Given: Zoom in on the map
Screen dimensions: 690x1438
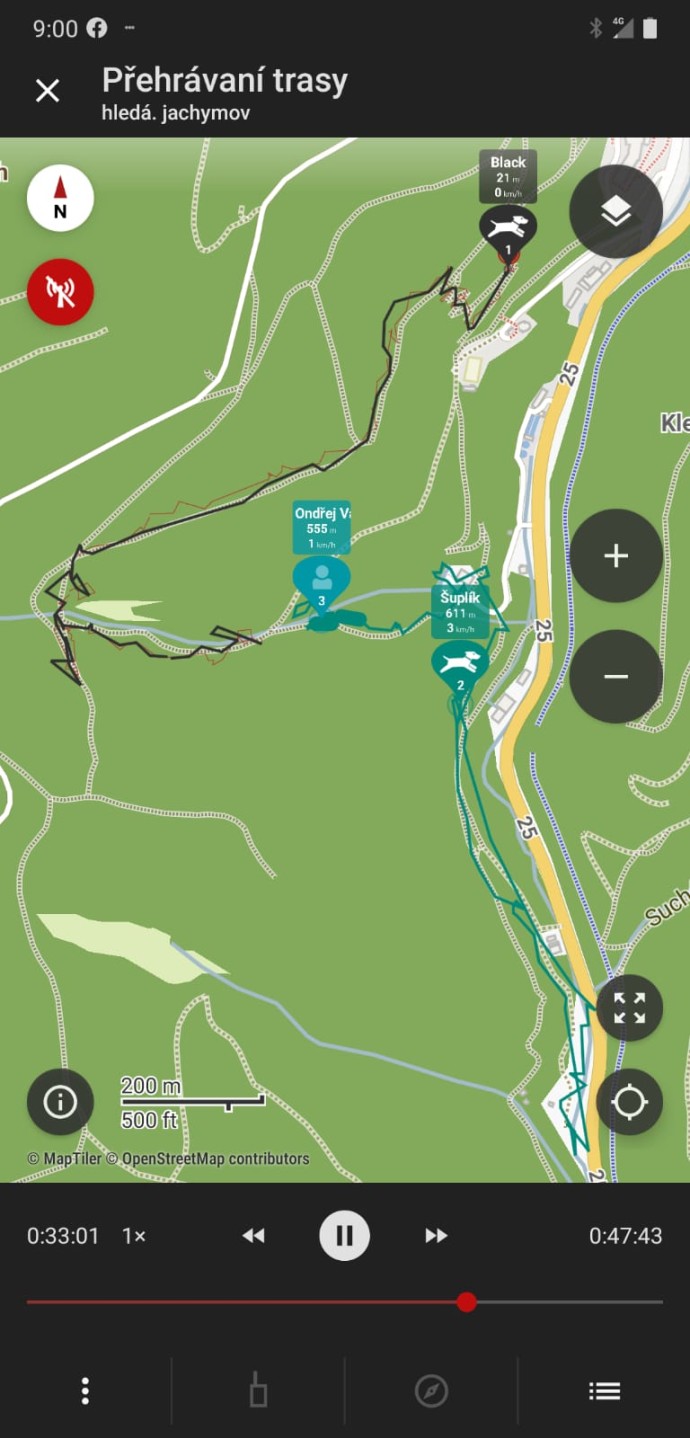Looking at the screenshot, I should coord(616,556).
